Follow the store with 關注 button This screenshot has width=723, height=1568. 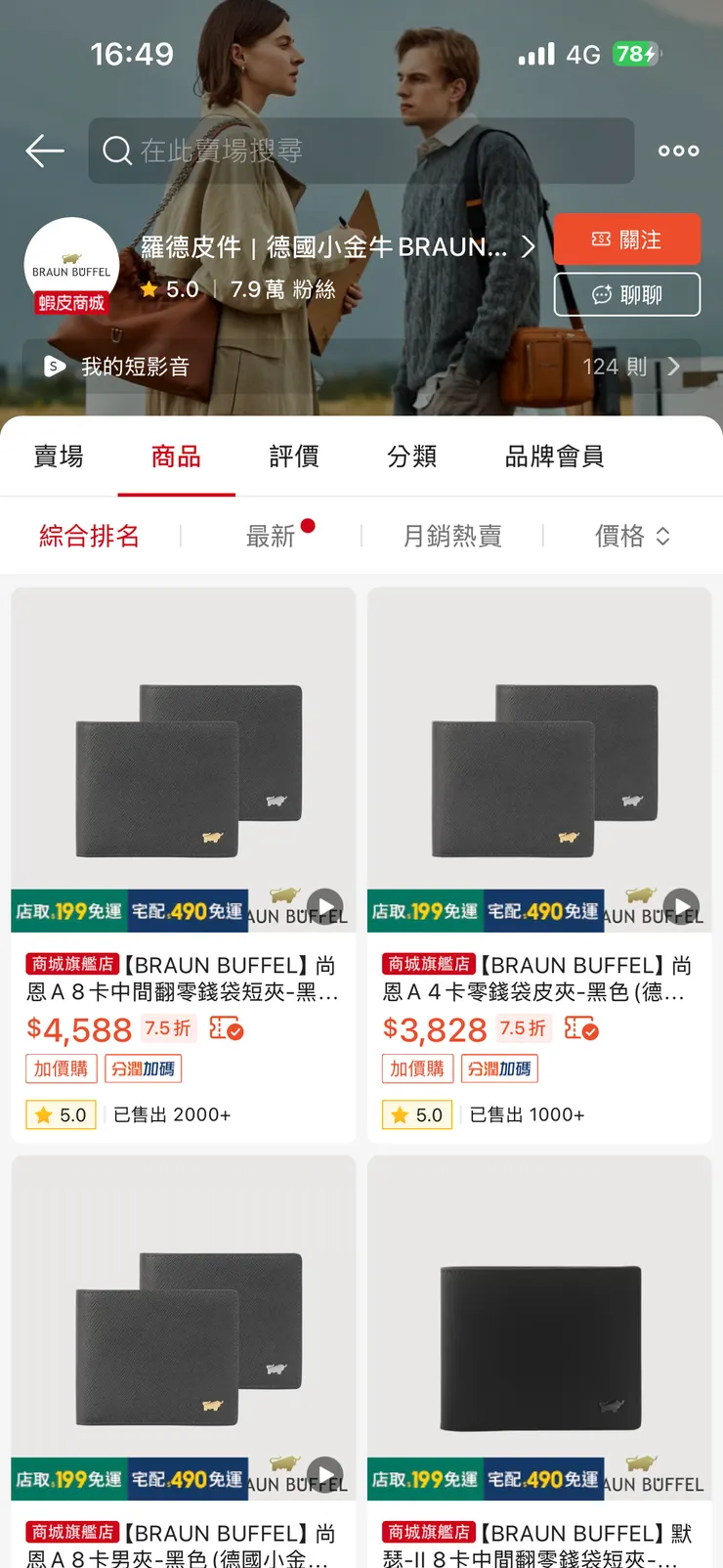pyautogui.click(x=626, y=240)
